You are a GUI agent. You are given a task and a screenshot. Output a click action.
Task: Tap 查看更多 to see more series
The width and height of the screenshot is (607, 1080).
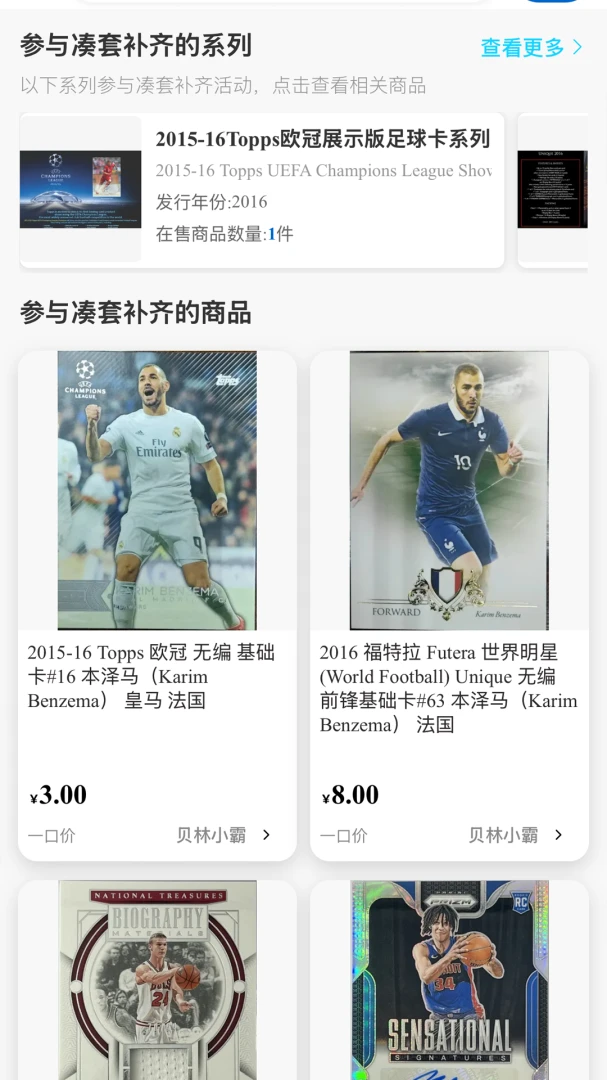click(x=531, y=48)
